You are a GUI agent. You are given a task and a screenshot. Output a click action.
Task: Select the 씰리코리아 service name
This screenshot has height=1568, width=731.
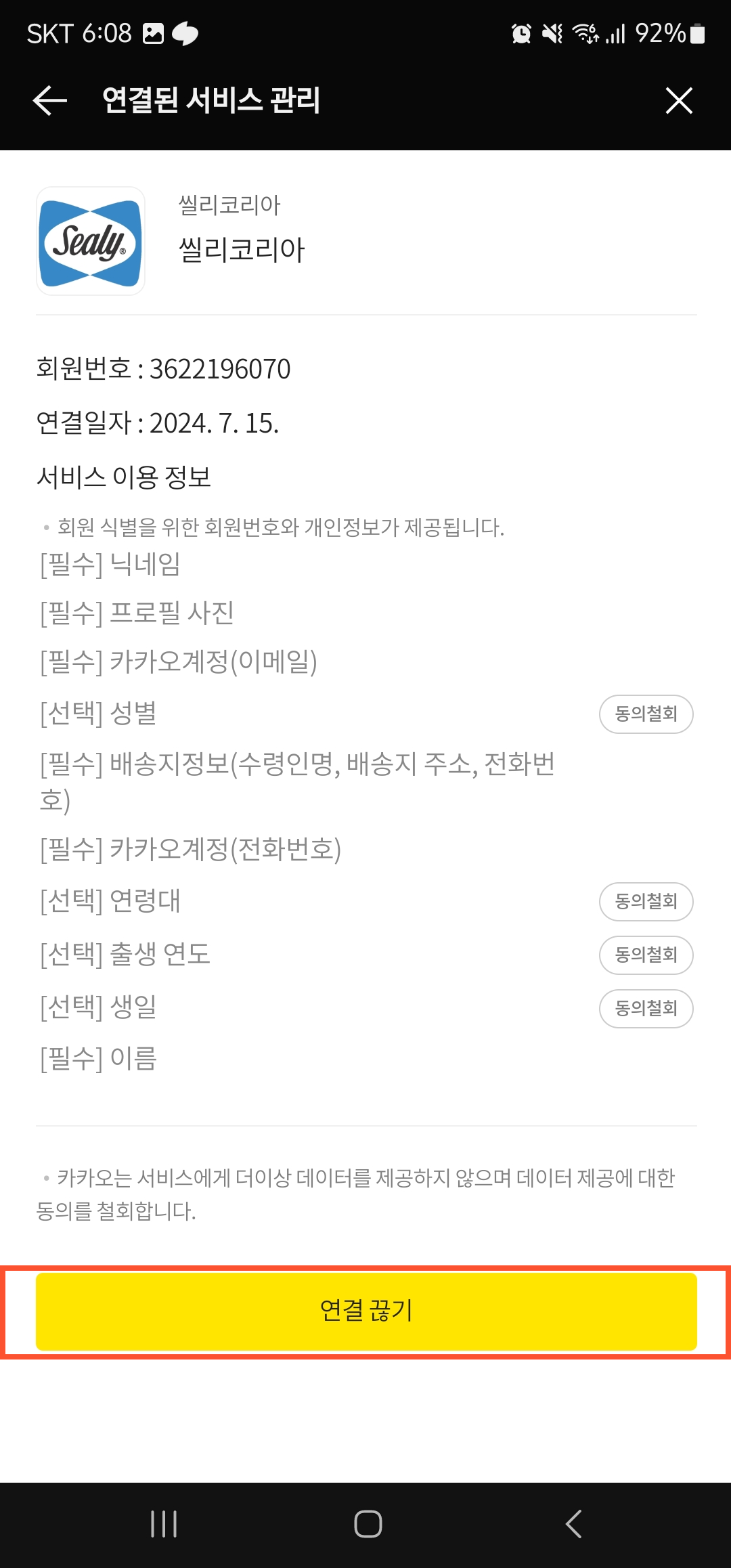[240, 248]
